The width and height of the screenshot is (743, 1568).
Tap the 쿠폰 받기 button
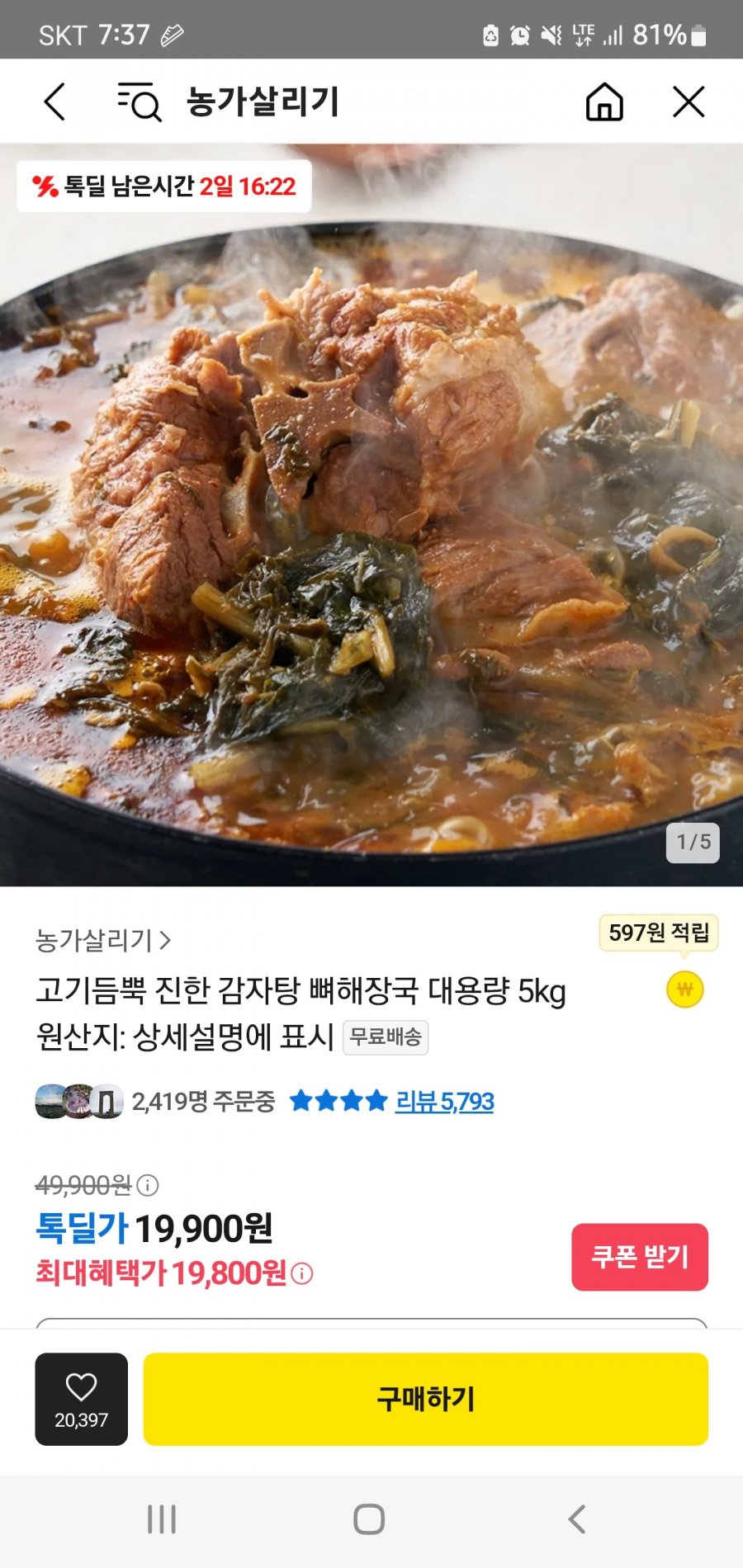(640, 1257)
